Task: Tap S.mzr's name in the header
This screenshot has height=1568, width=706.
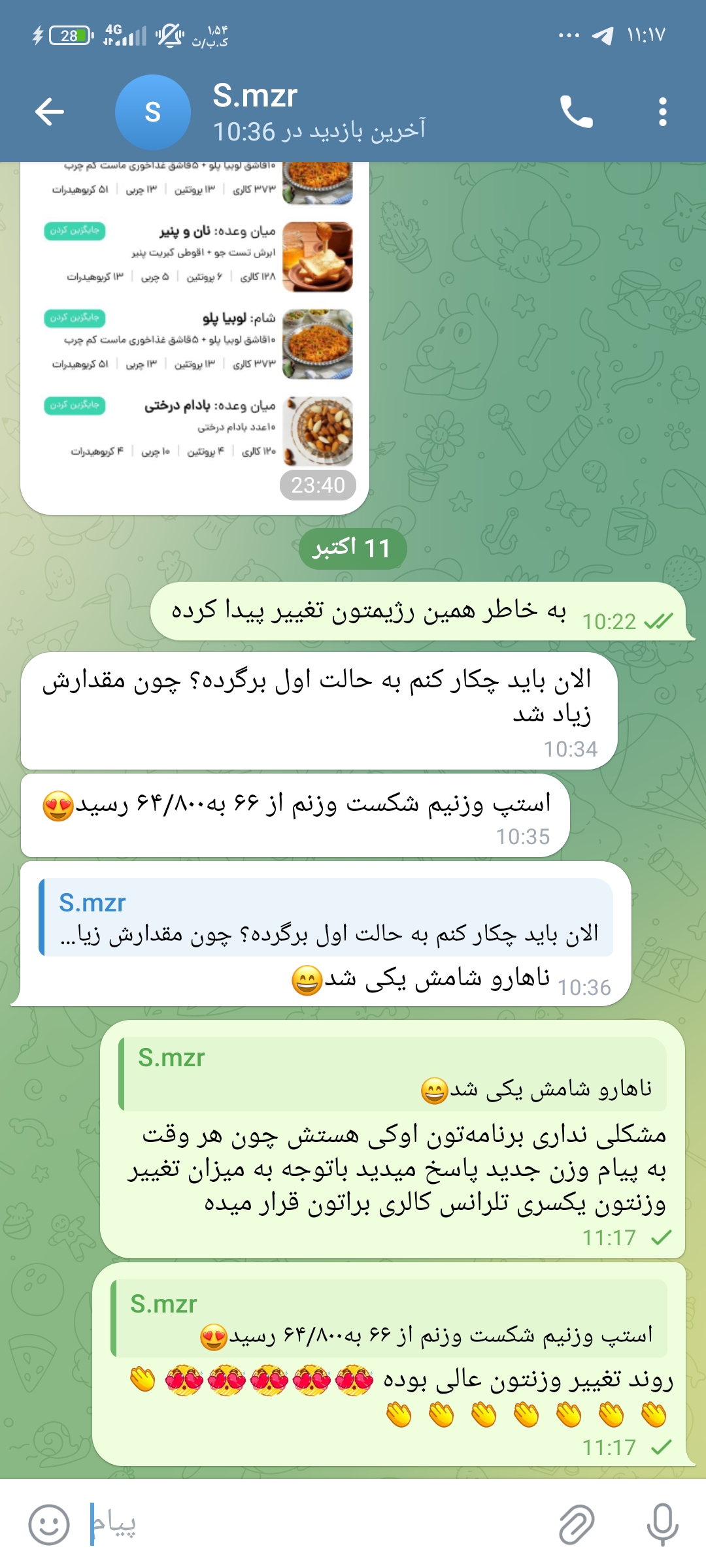Action: click(255, 95)
